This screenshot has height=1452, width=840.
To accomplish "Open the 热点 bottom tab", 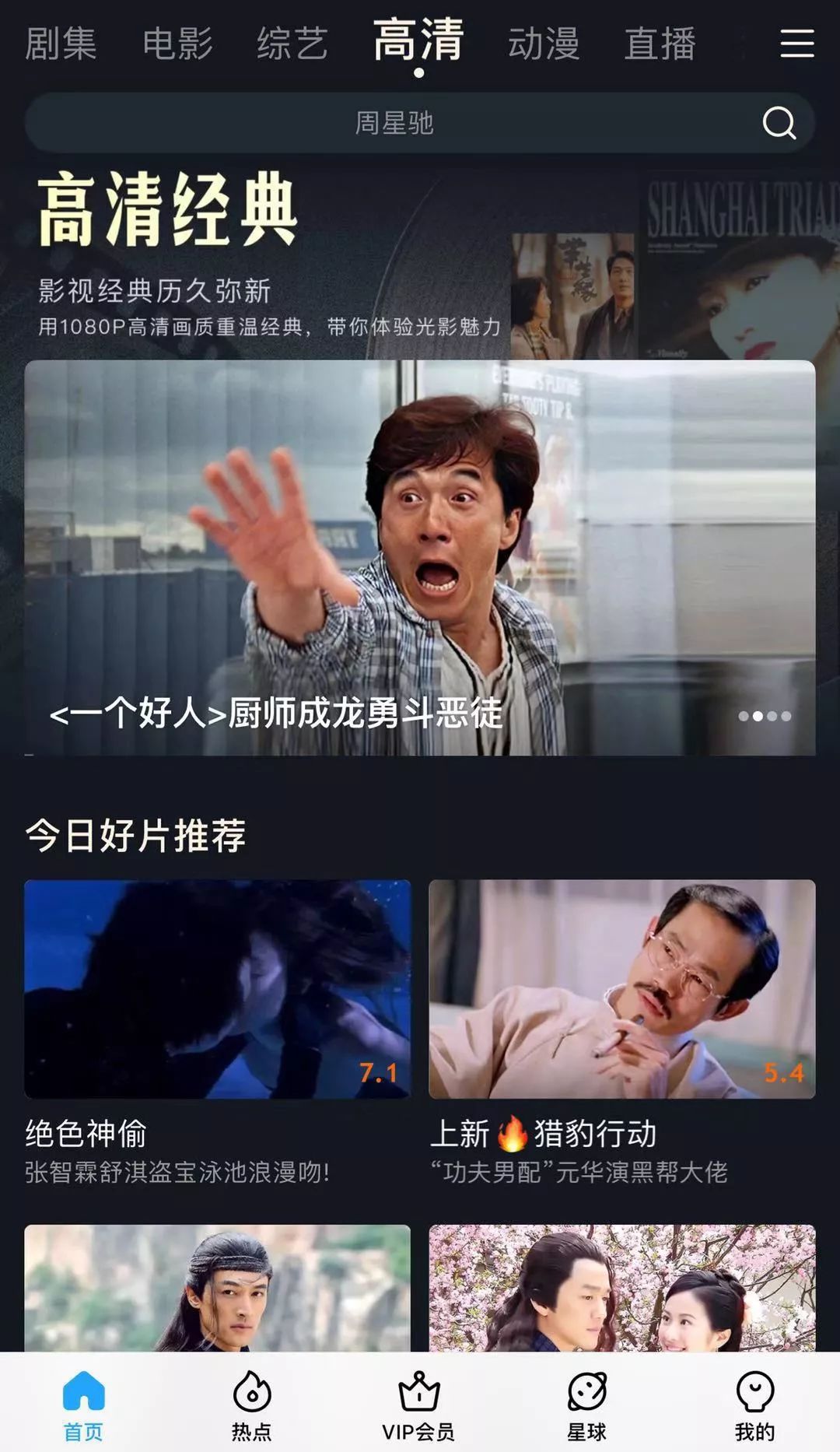I will [252, 1404].
